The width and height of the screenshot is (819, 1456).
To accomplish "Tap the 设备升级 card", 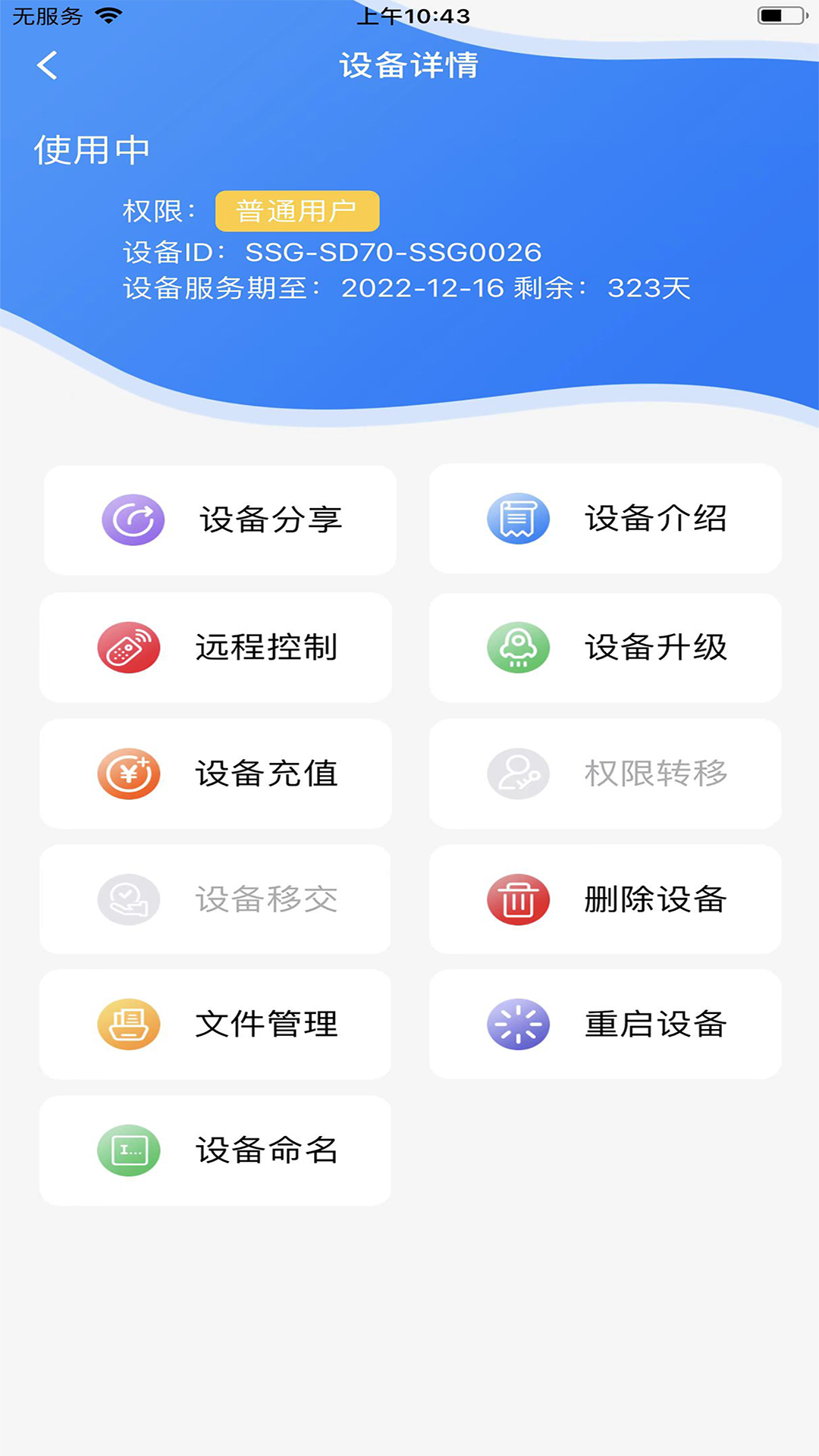I will [x=604, y=647].
